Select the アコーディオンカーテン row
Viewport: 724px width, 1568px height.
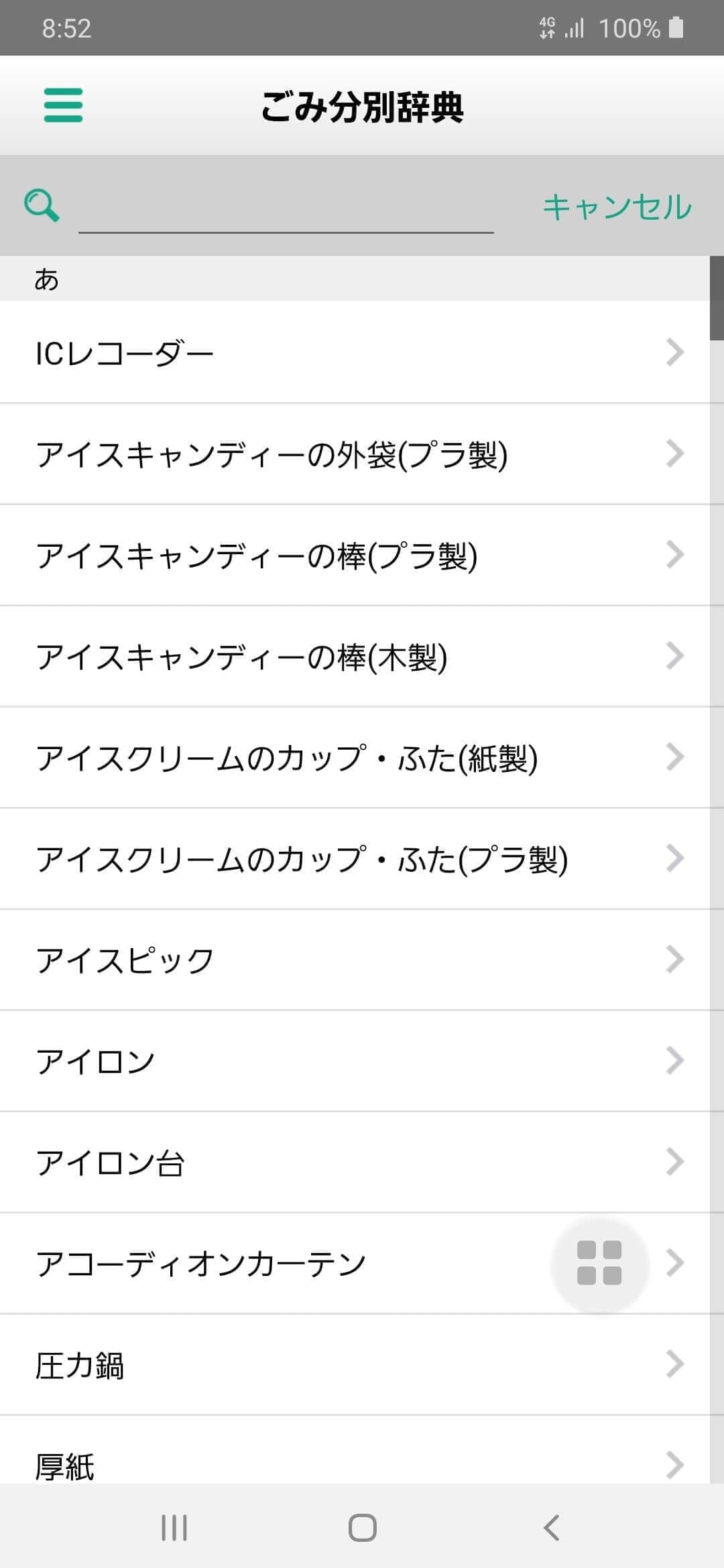[268, 1264]
